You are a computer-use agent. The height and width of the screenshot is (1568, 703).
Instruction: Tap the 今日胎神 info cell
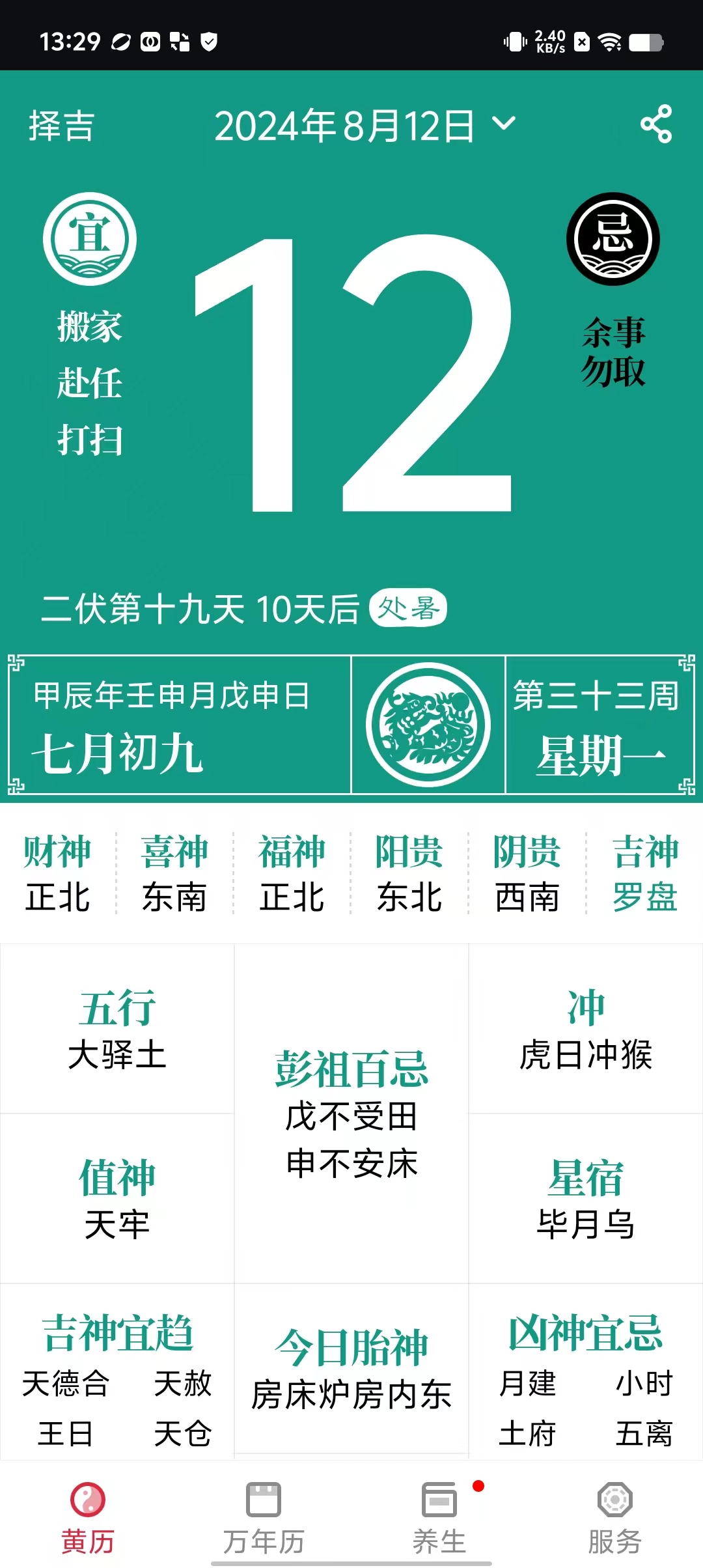(351, 1367)
